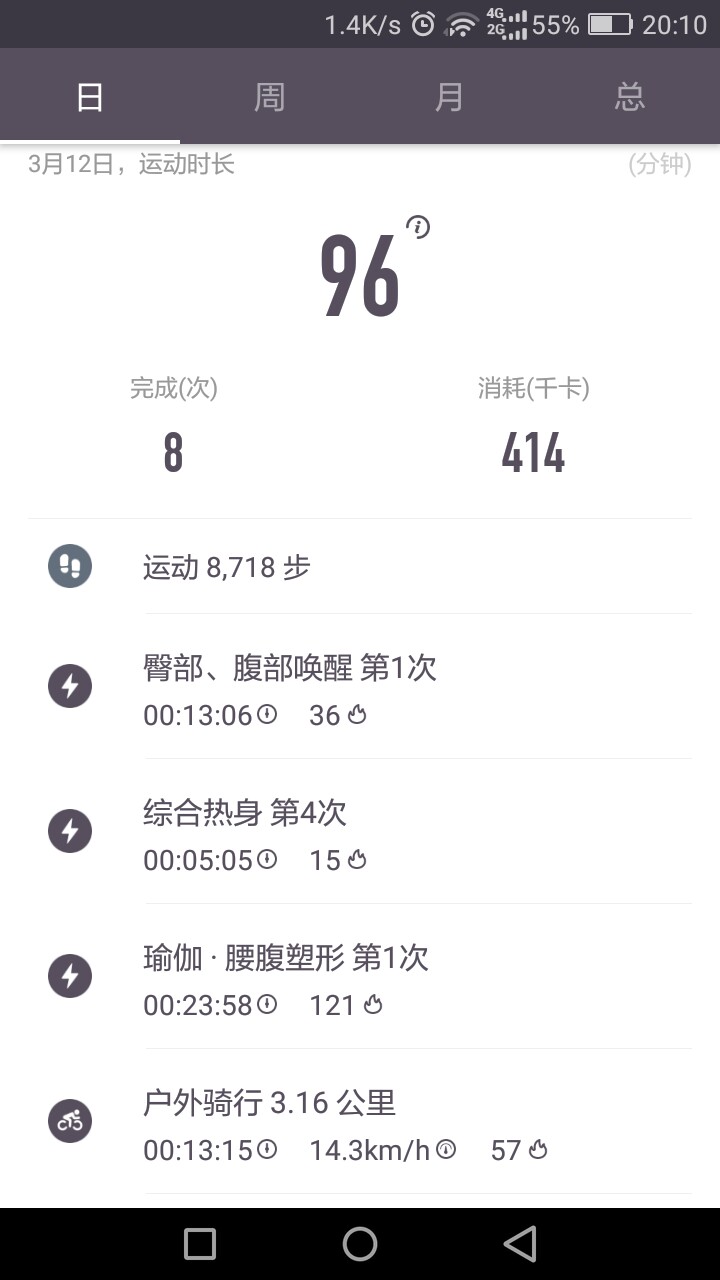The width and height of the screenshot is (720, 1280).
Task: Open the 综合热身 第4次 workout record
Action: (x=360, y=831)
